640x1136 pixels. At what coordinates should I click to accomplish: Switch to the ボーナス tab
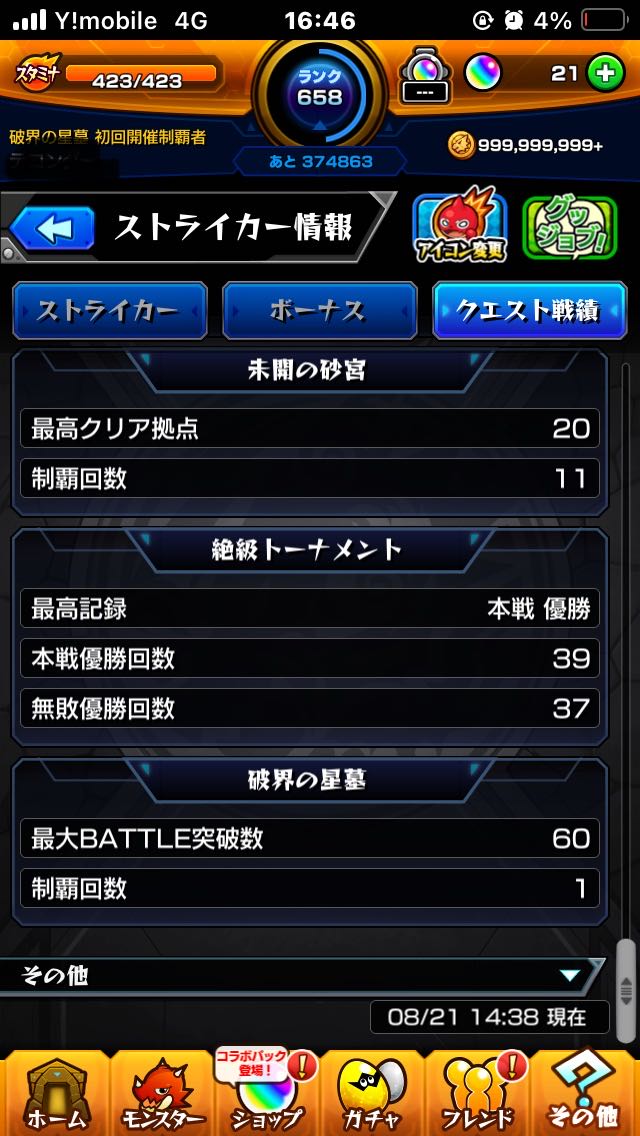coord(319,311)
